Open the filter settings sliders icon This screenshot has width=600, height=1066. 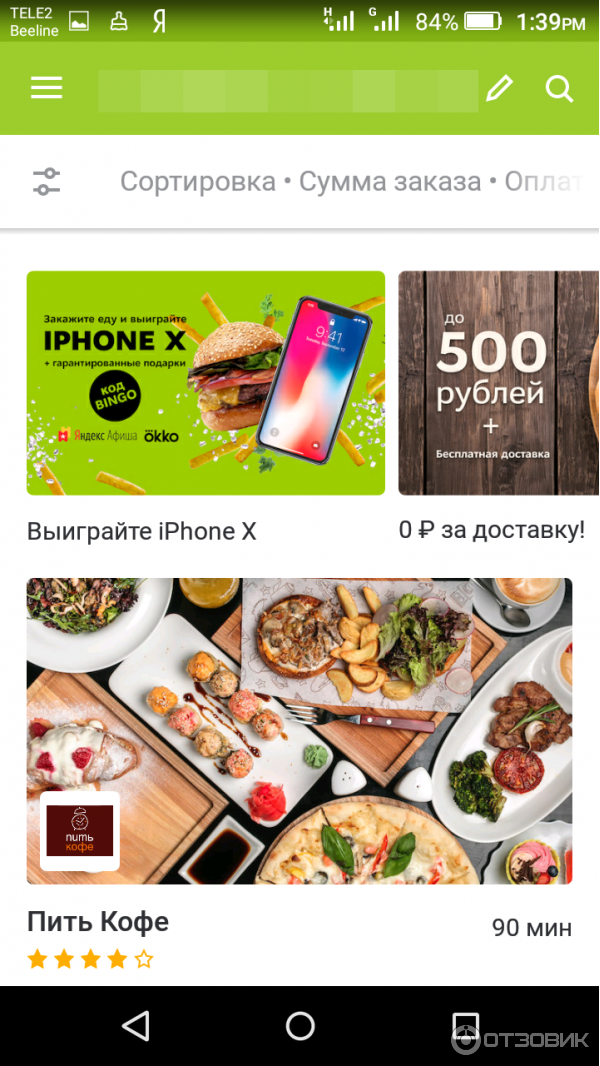[46, 182]
